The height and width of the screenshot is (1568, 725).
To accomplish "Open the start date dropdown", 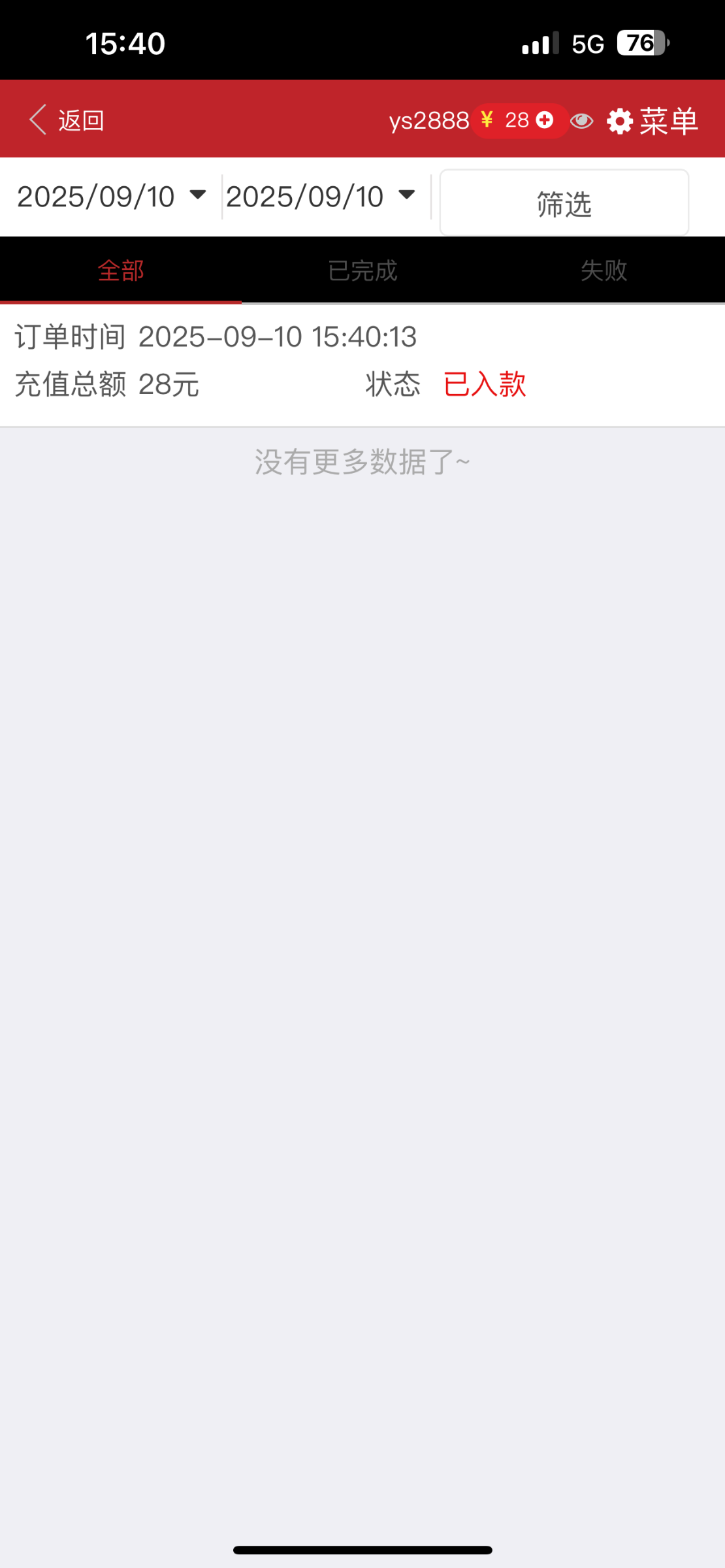I will [111, 196].
